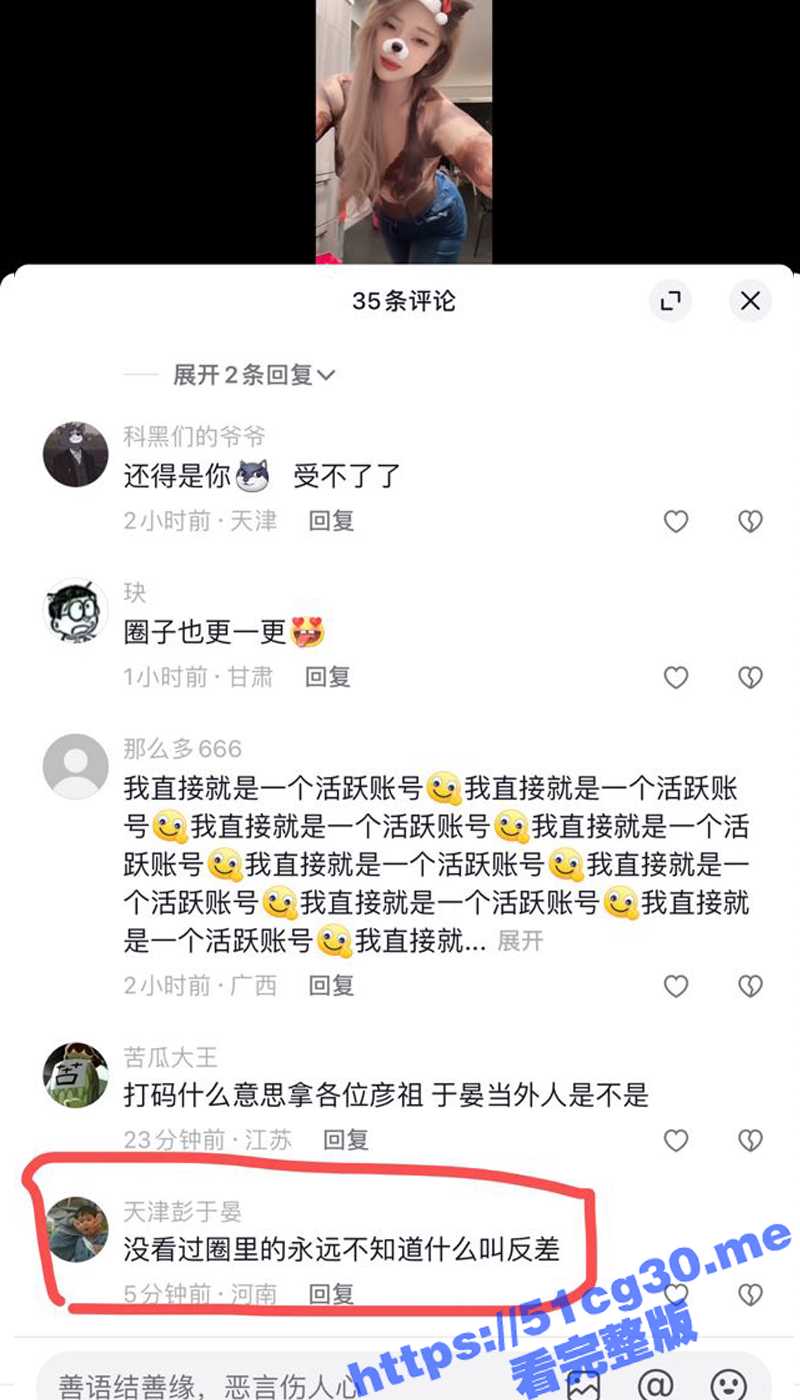Reply to 天津彭于晏's comment
Screen dimensions: 800x1400
[x=331, y=1294]
